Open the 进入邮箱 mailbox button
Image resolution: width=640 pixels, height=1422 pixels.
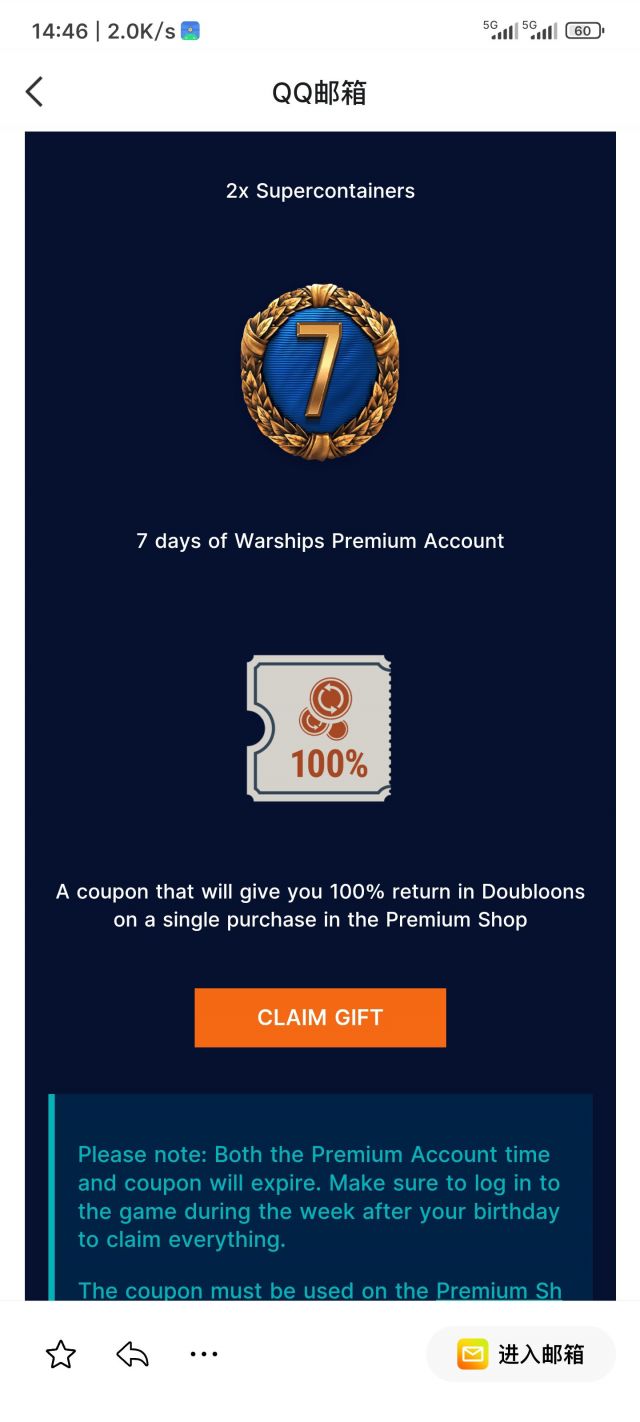[521, 1354]
